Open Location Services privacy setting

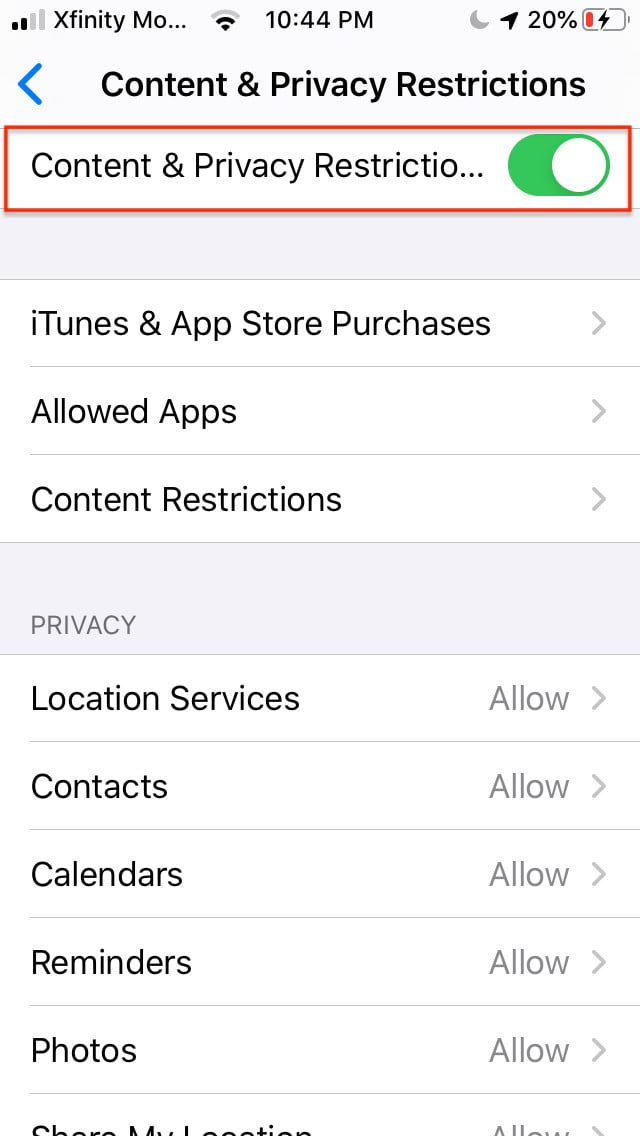click(x=320, y=698)
